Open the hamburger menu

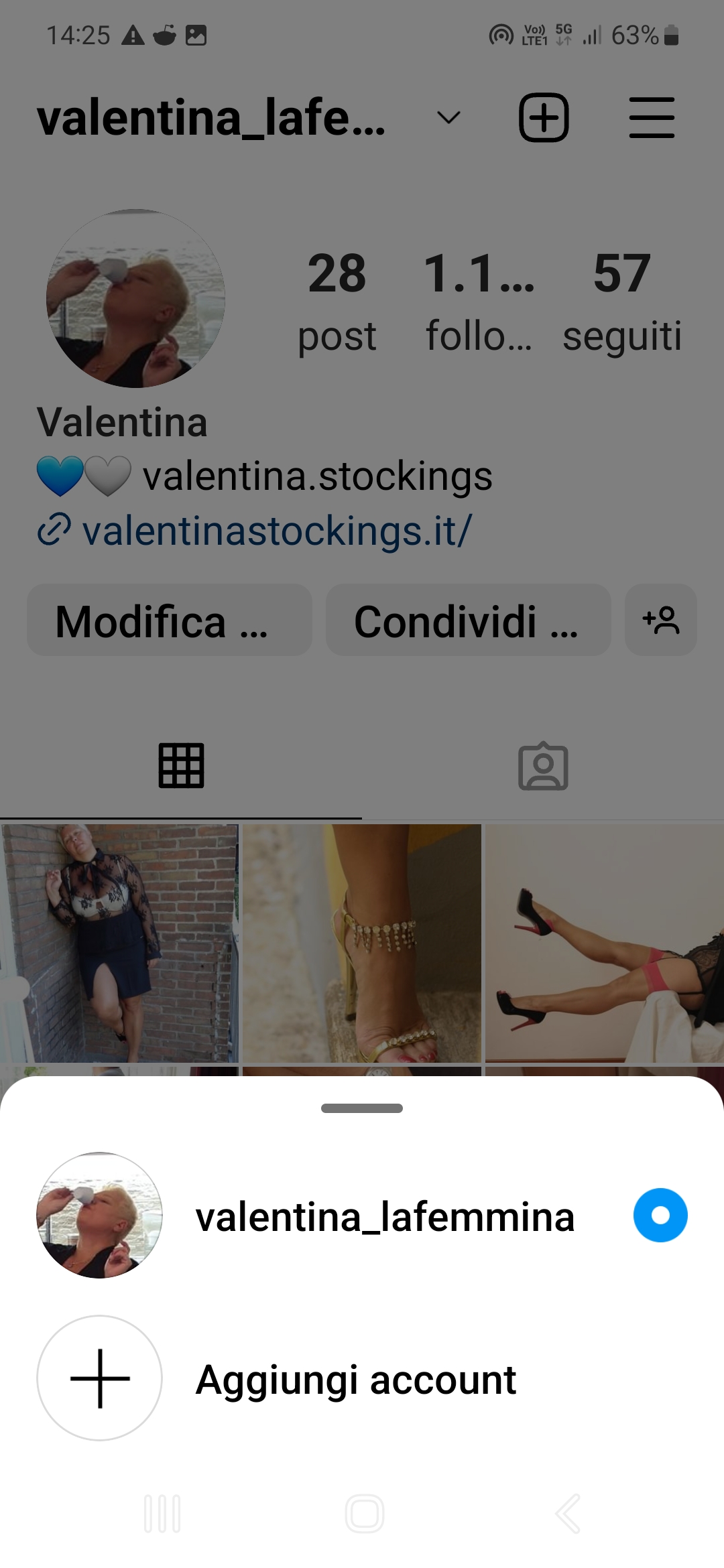[652, 117]
